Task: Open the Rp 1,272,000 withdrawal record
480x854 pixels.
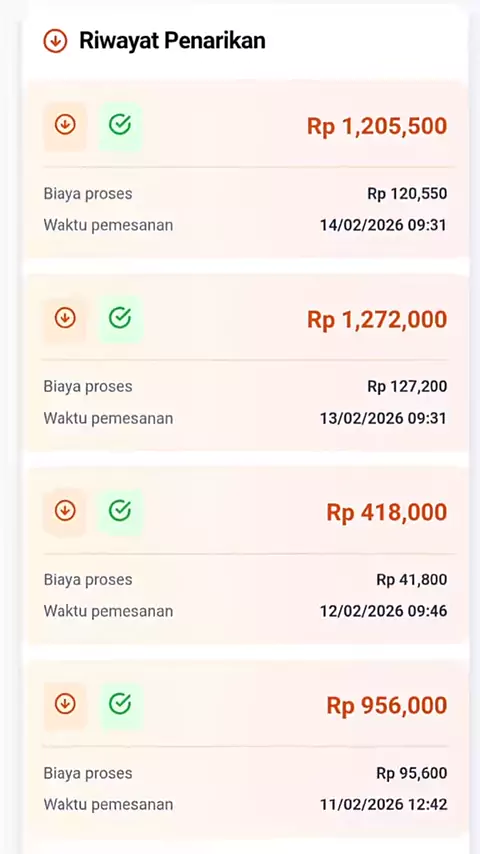Action: 246,363
